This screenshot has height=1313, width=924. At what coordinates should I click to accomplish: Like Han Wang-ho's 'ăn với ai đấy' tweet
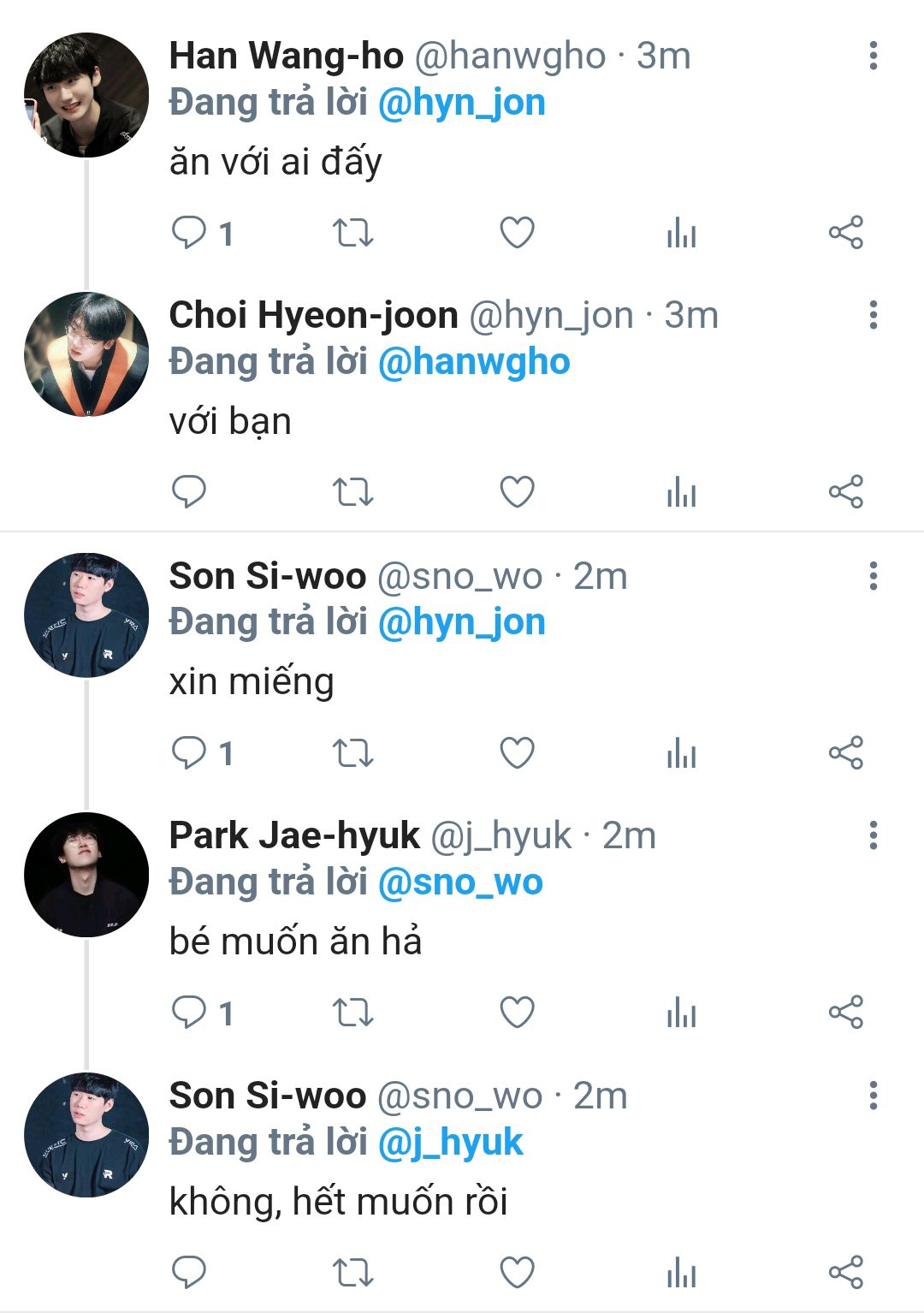pos(517,232)
